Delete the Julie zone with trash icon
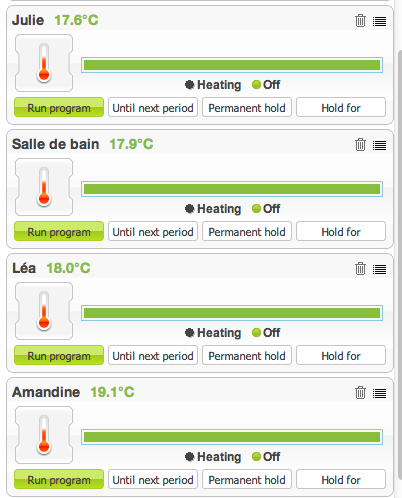Screen dimensions: 402x498 click(360, 21)
